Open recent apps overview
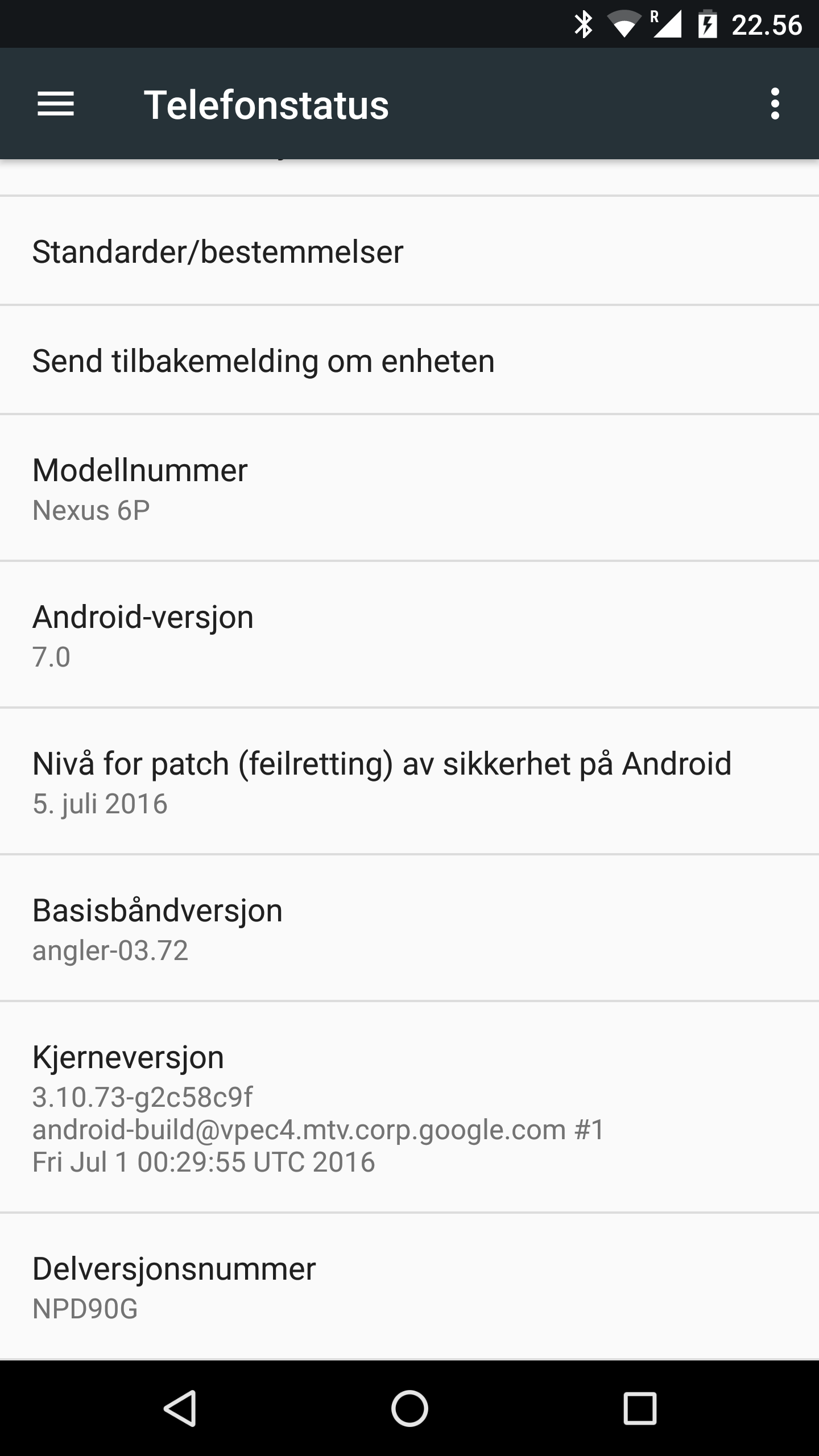 (640, 1408)
